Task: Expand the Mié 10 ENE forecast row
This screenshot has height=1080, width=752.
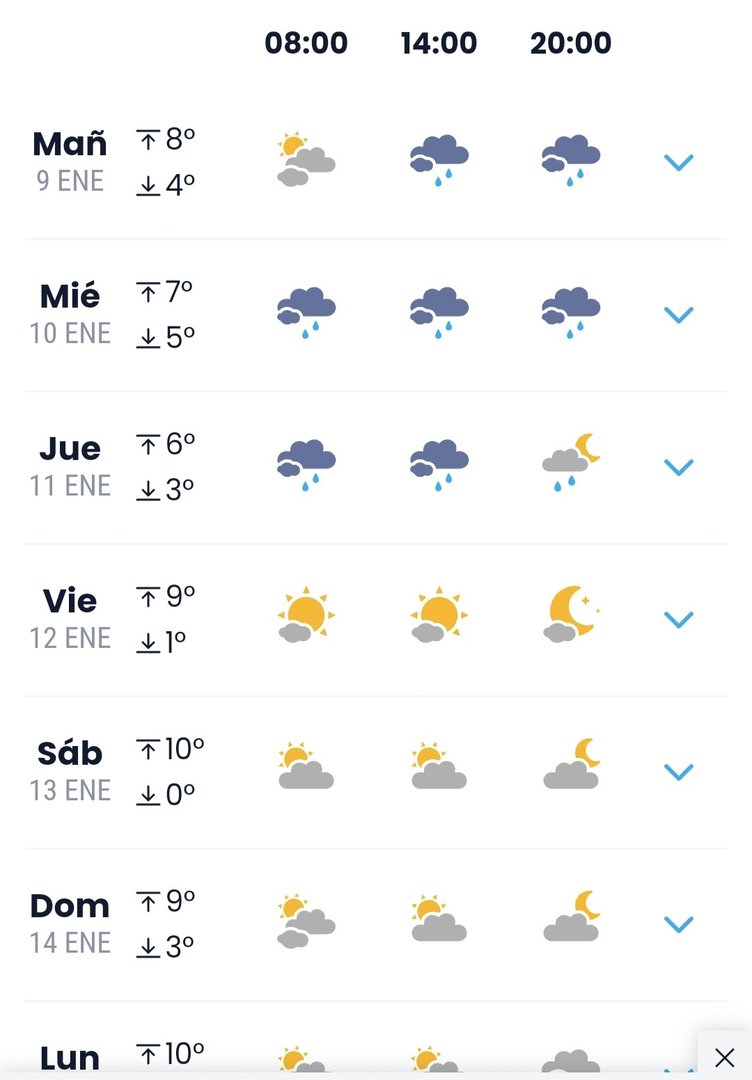Action: coord(678,315)
